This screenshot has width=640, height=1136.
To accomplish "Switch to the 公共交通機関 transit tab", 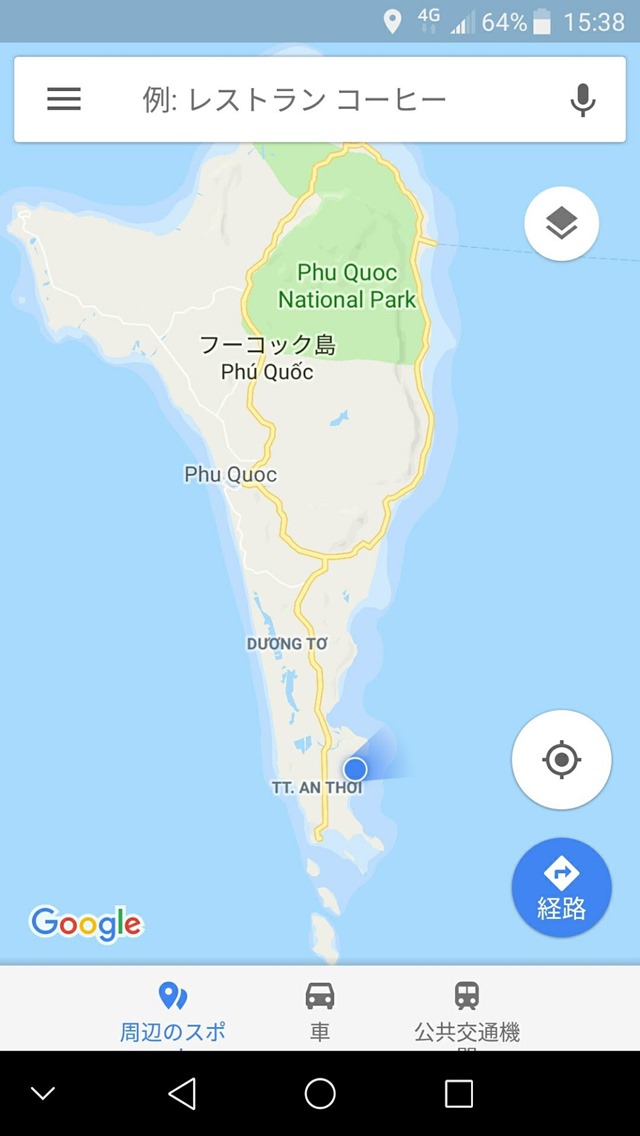I will click(x=467, y=1010).
